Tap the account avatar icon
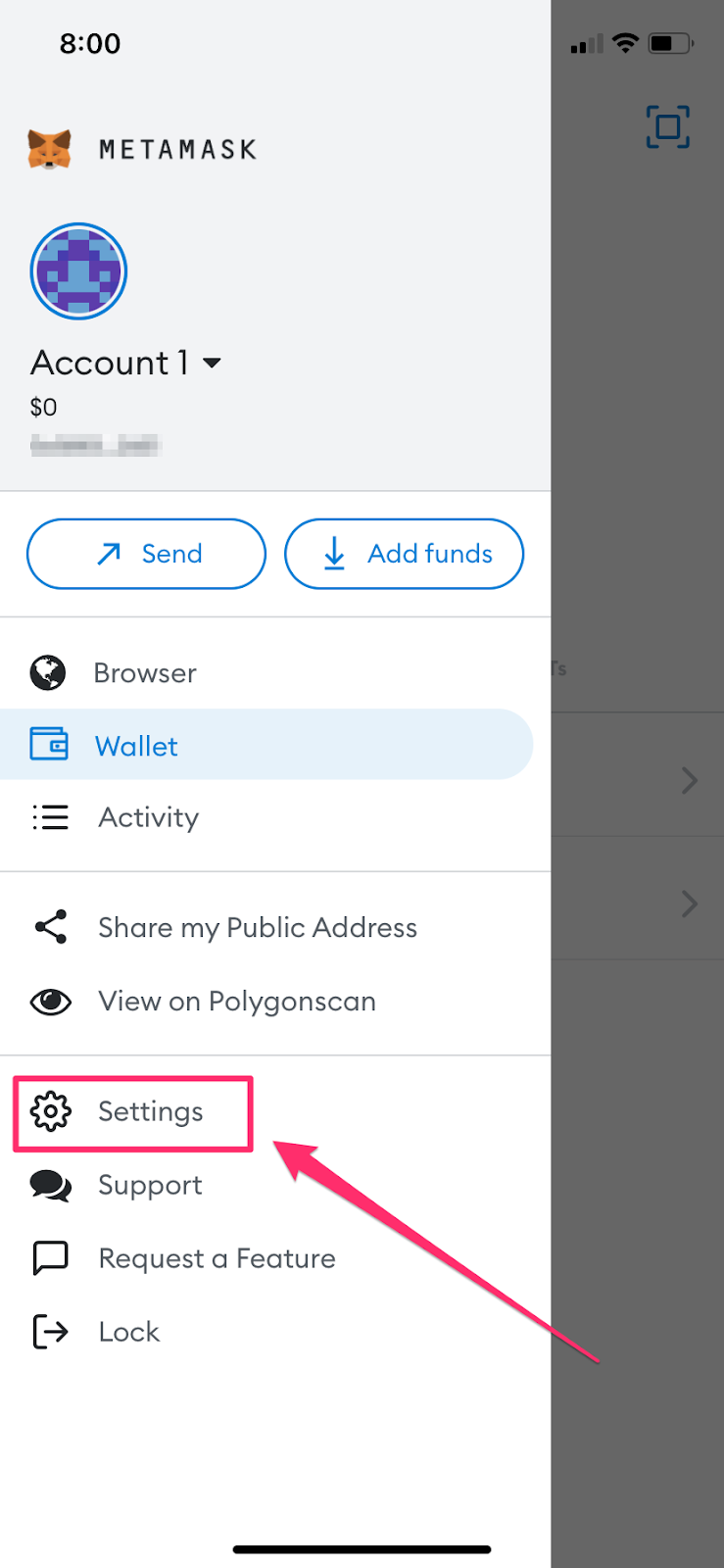This screenshot has height=1568, width=724. tap(78, 271)
